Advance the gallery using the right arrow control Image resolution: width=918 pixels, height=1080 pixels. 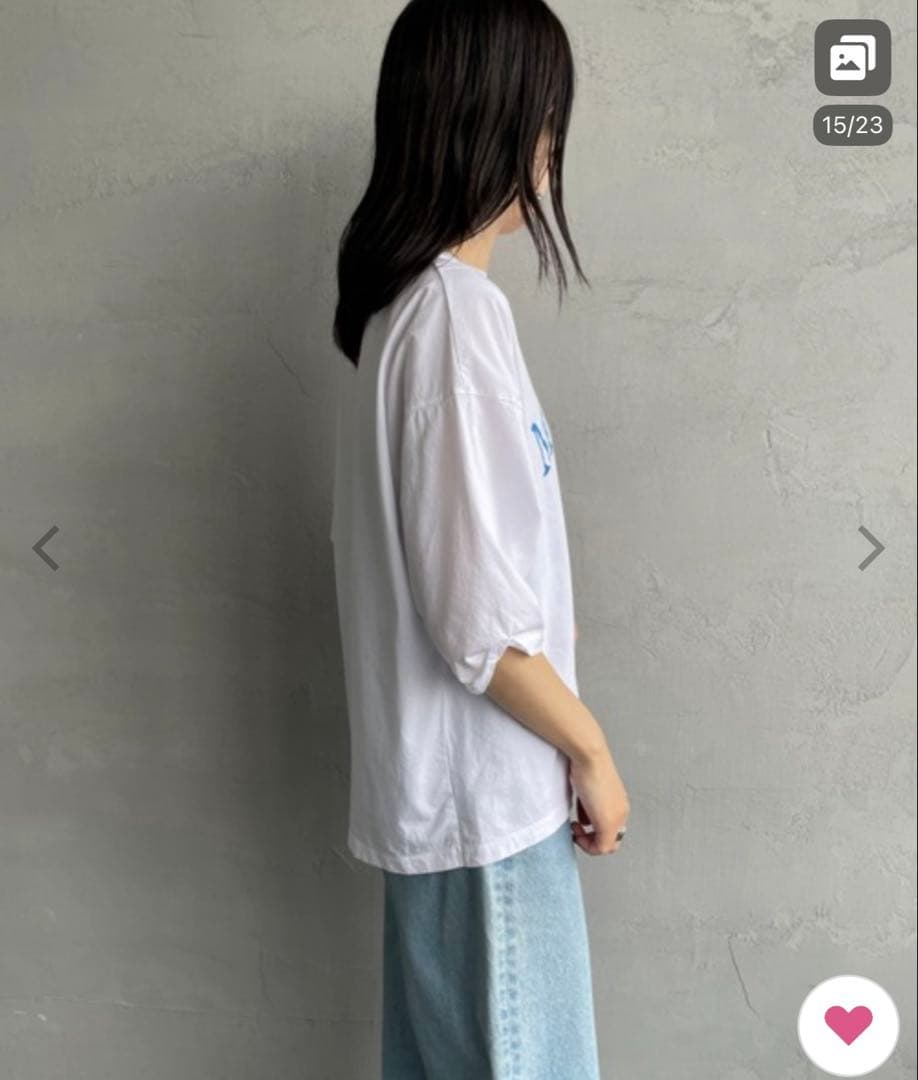tap(872, 547)
